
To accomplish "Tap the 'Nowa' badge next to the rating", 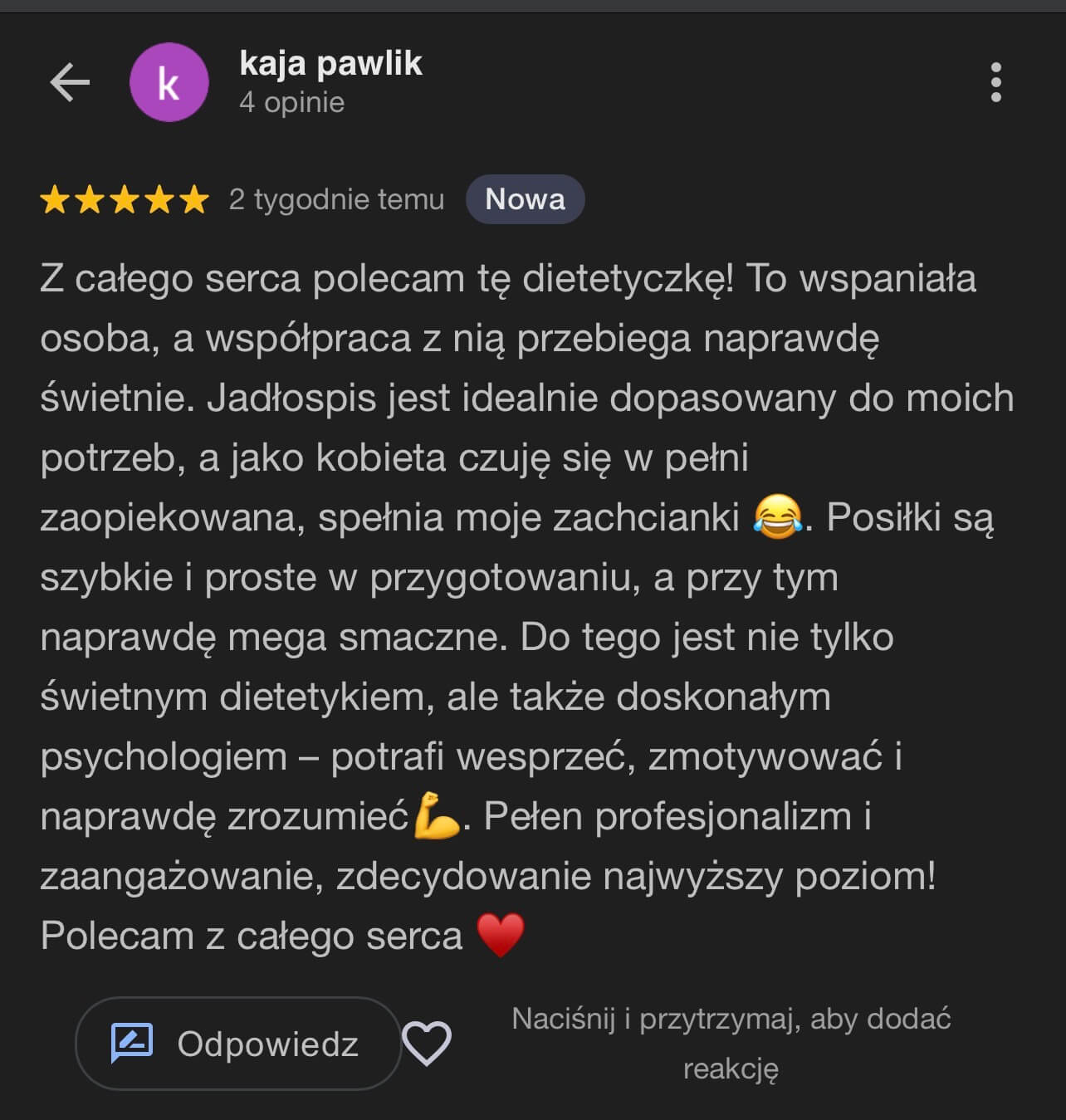I will pyautogui.click(x=525, y=199).
